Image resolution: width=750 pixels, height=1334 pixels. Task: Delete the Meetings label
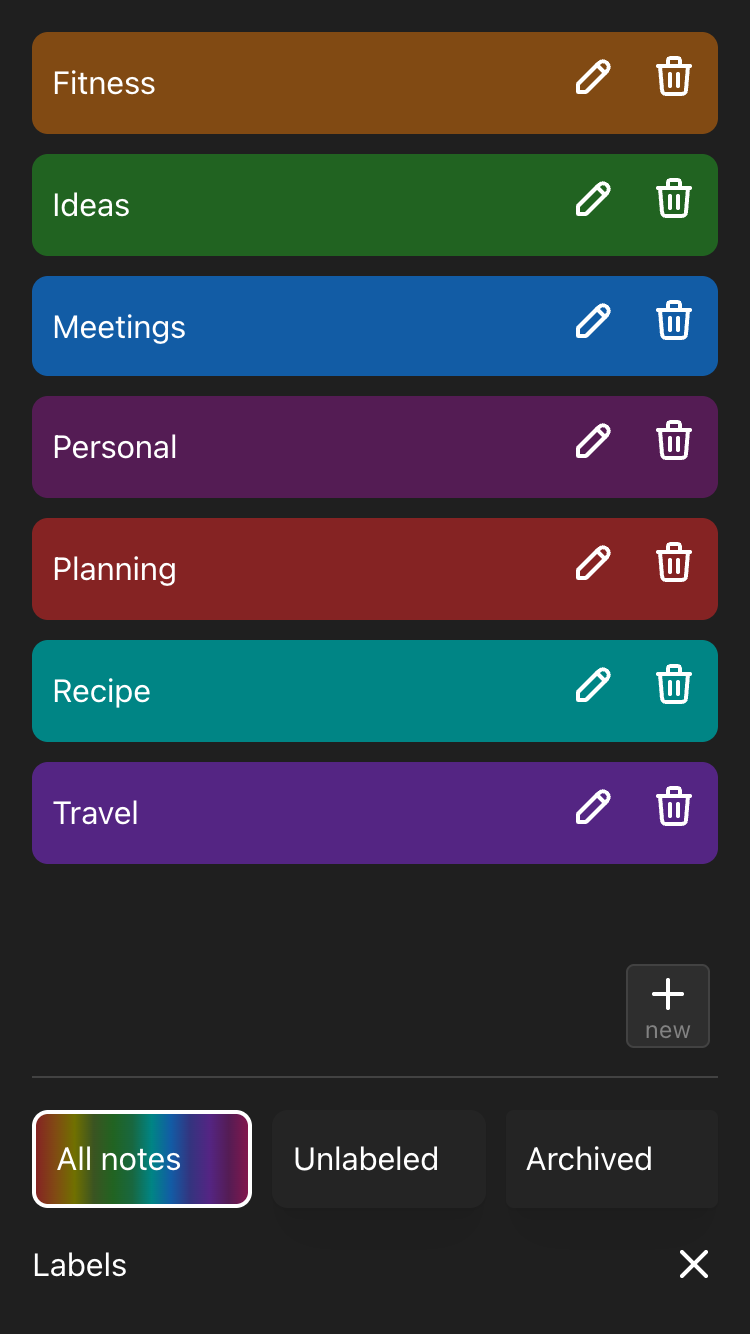click(674, 322)
